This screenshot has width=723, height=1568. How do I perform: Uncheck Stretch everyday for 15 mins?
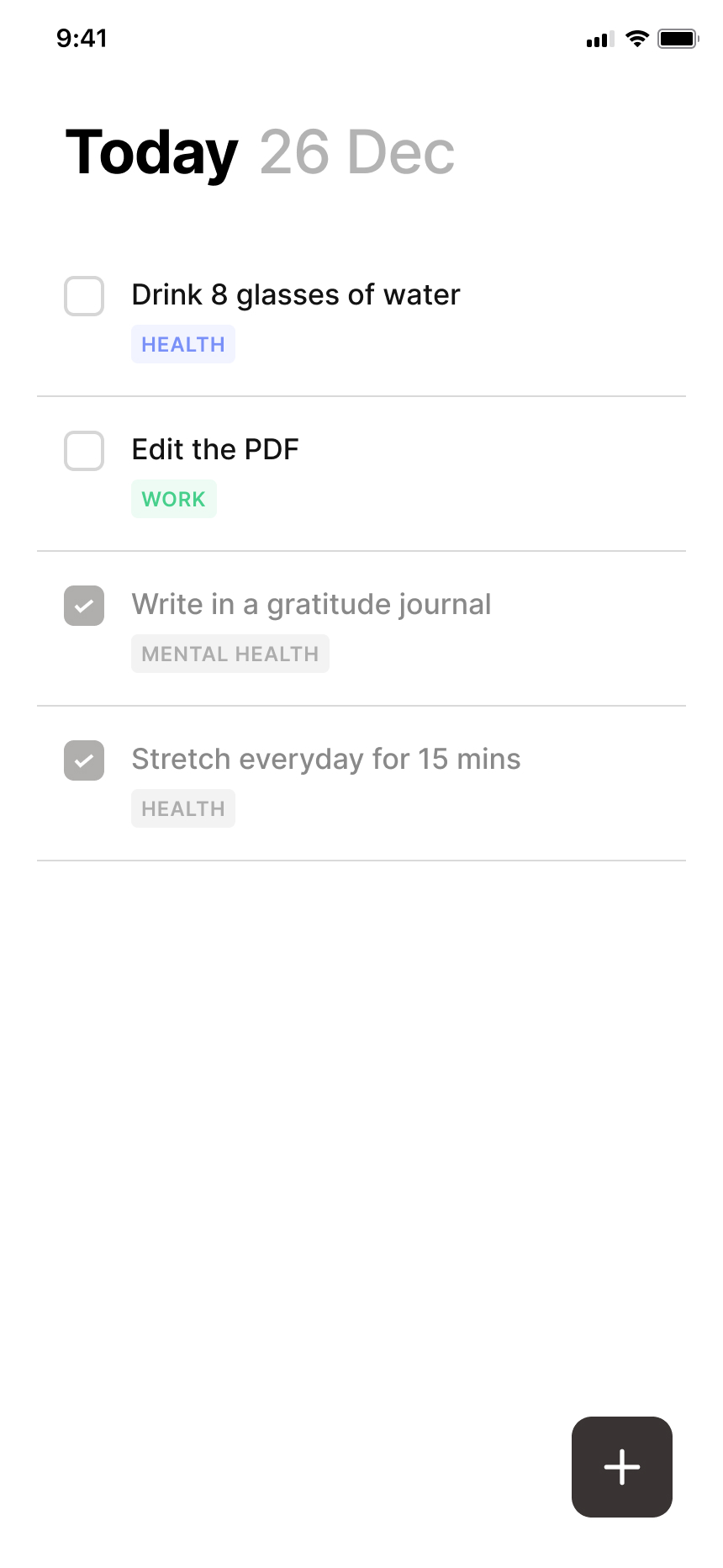(x=84, y=760)
